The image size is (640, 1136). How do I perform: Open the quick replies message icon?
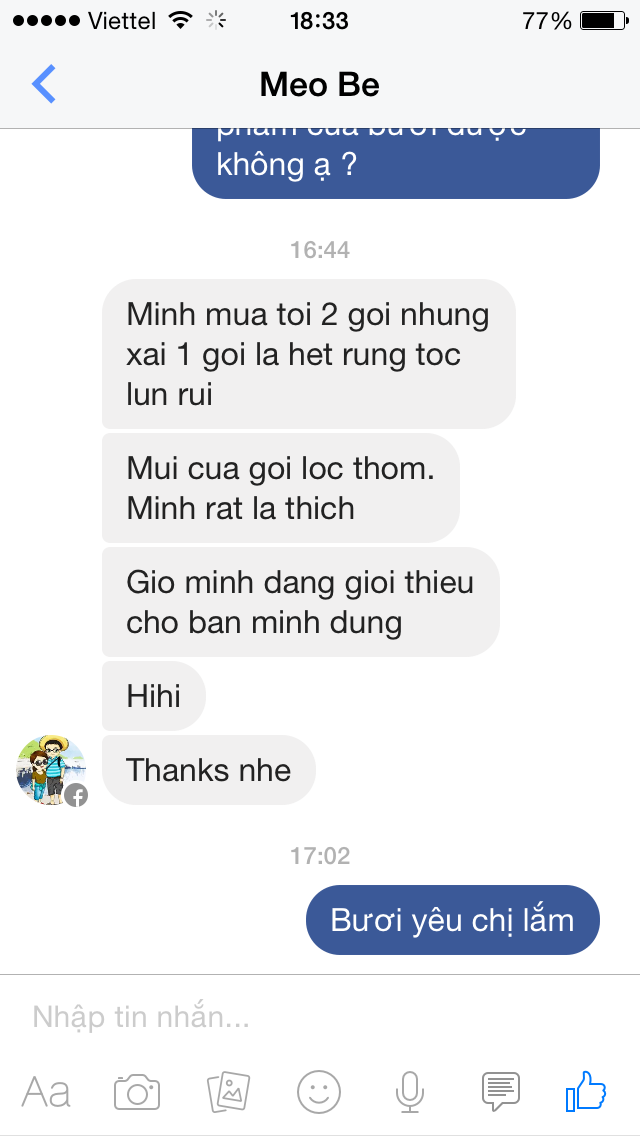(x=501, y=1092)
